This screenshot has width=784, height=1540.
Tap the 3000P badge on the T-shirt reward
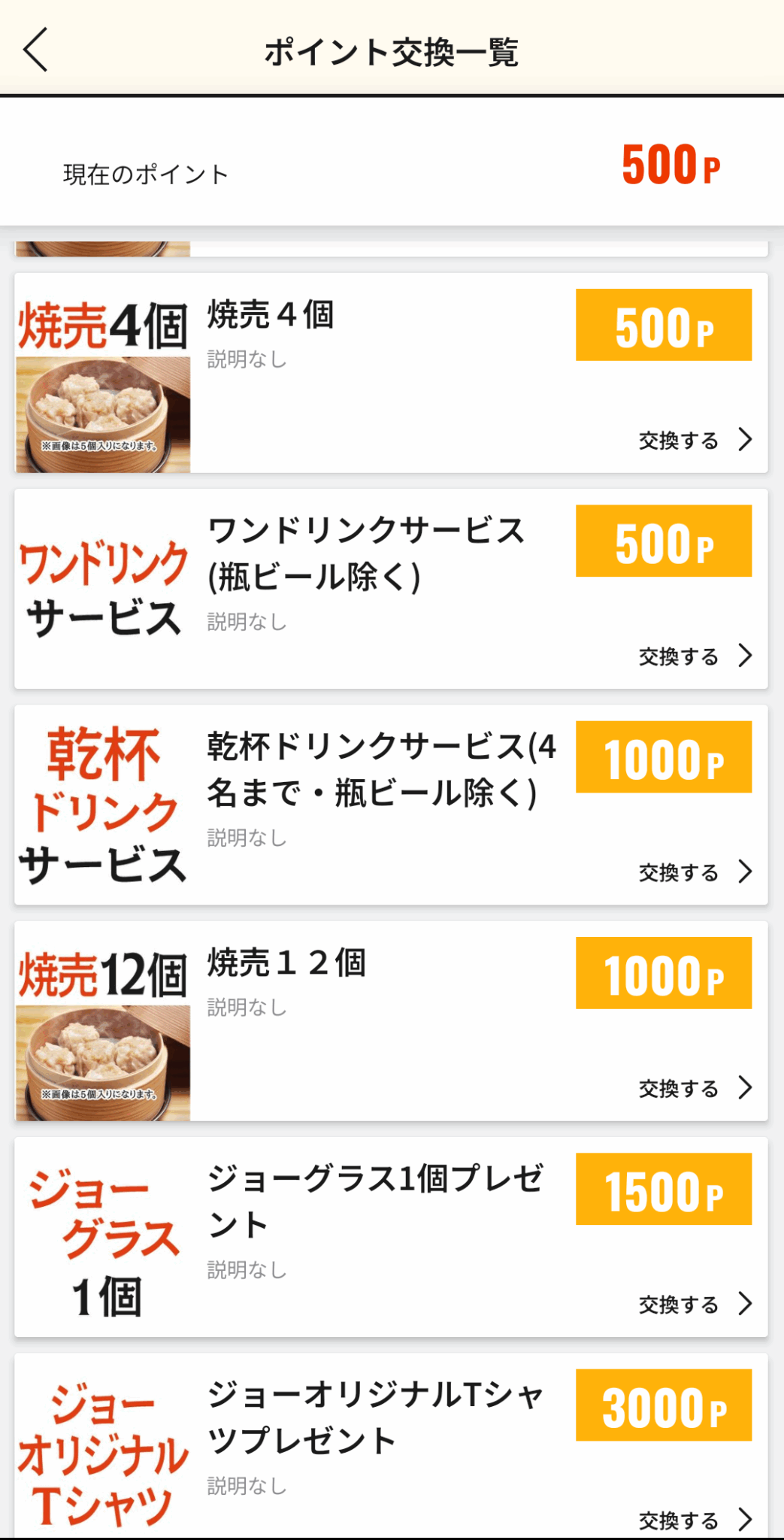pyautogui.click(x=663, y=1408)
